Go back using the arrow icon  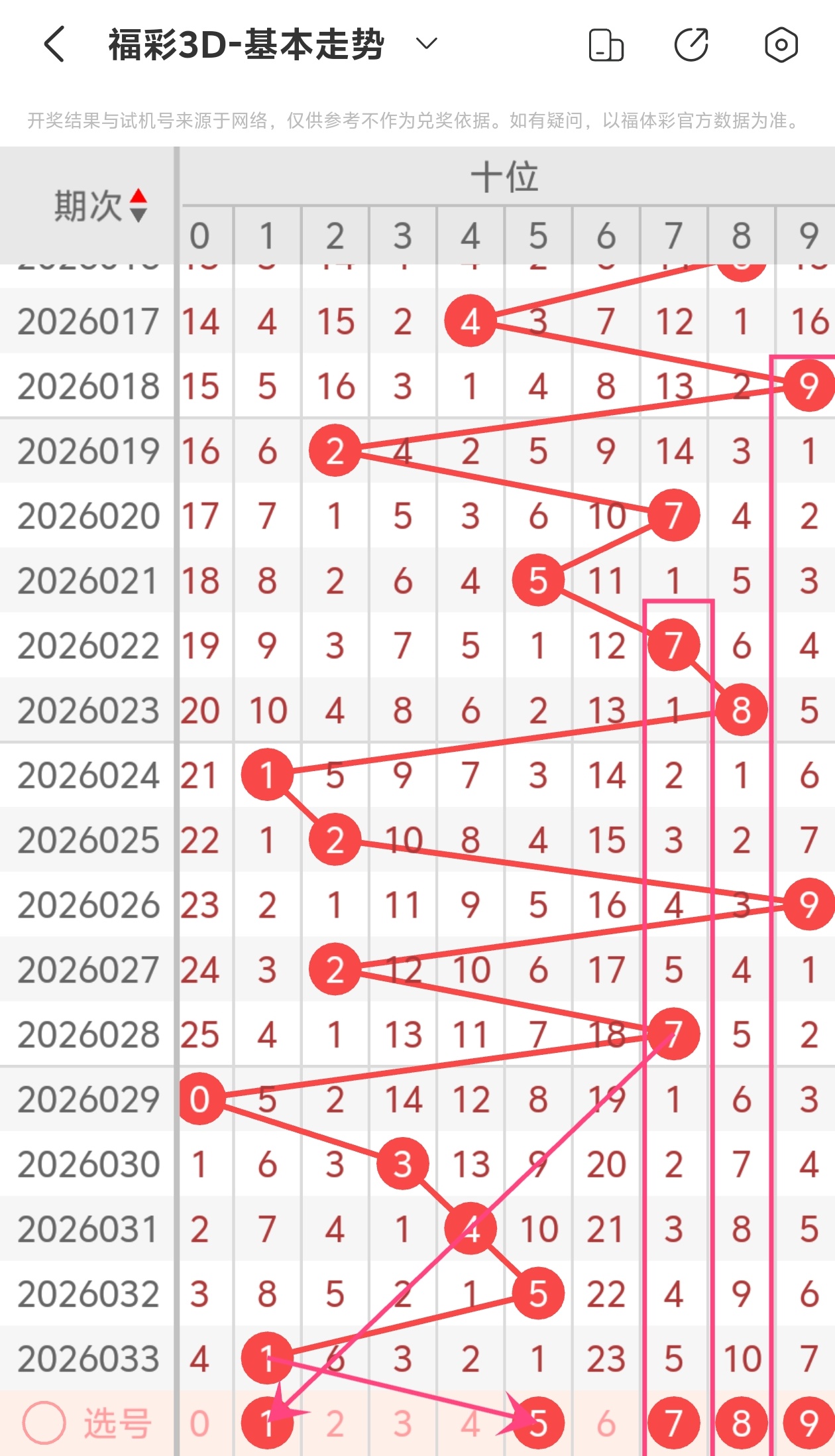pos(54,44)
